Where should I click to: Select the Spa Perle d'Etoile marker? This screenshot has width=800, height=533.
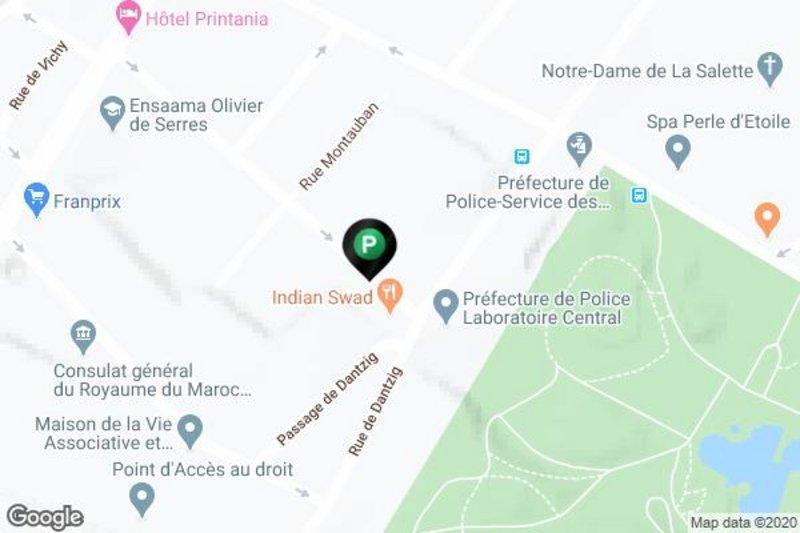(677, 151)
